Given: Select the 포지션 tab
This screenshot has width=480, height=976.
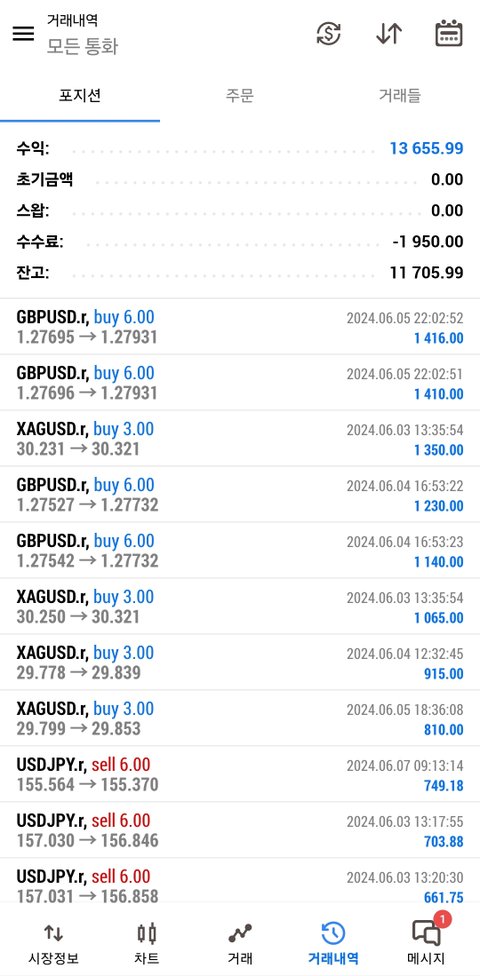Looking at the screenshot, I should 80,96.
